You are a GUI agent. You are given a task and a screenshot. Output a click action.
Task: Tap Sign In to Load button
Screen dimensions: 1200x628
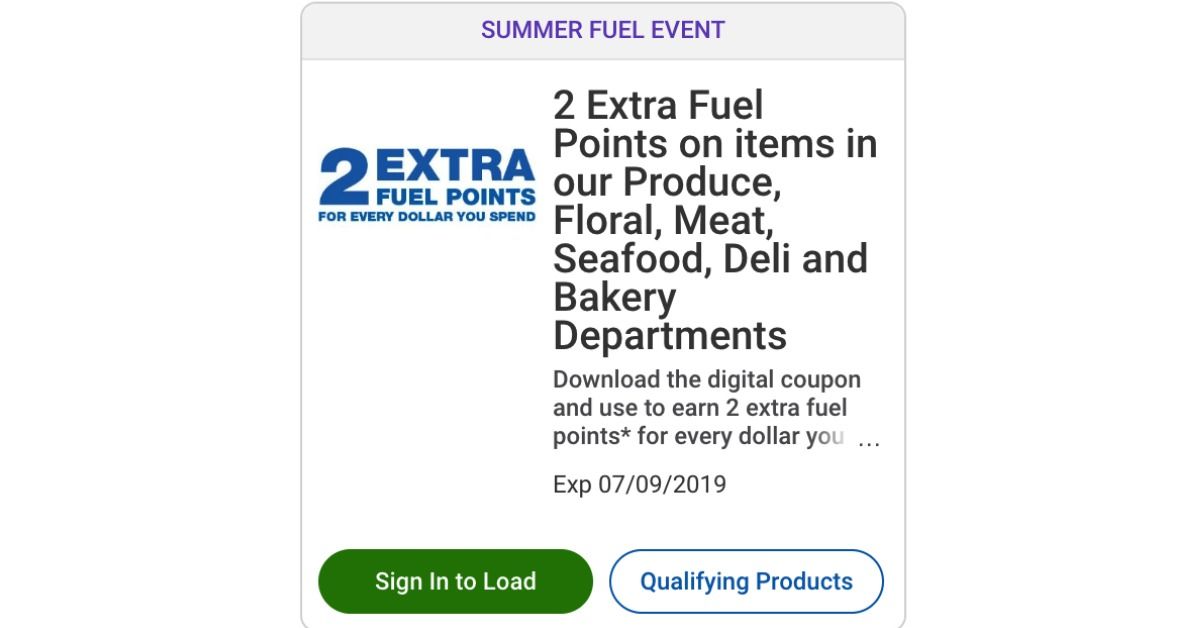click(x=455, y=581)
